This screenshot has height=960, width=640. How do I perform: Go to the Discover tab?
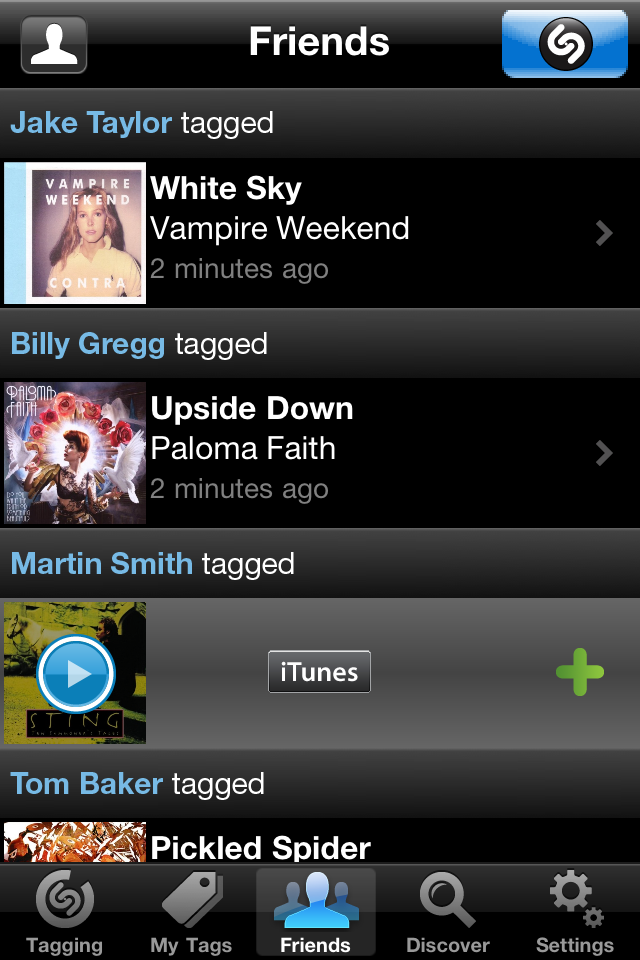[x=447, y=912]
